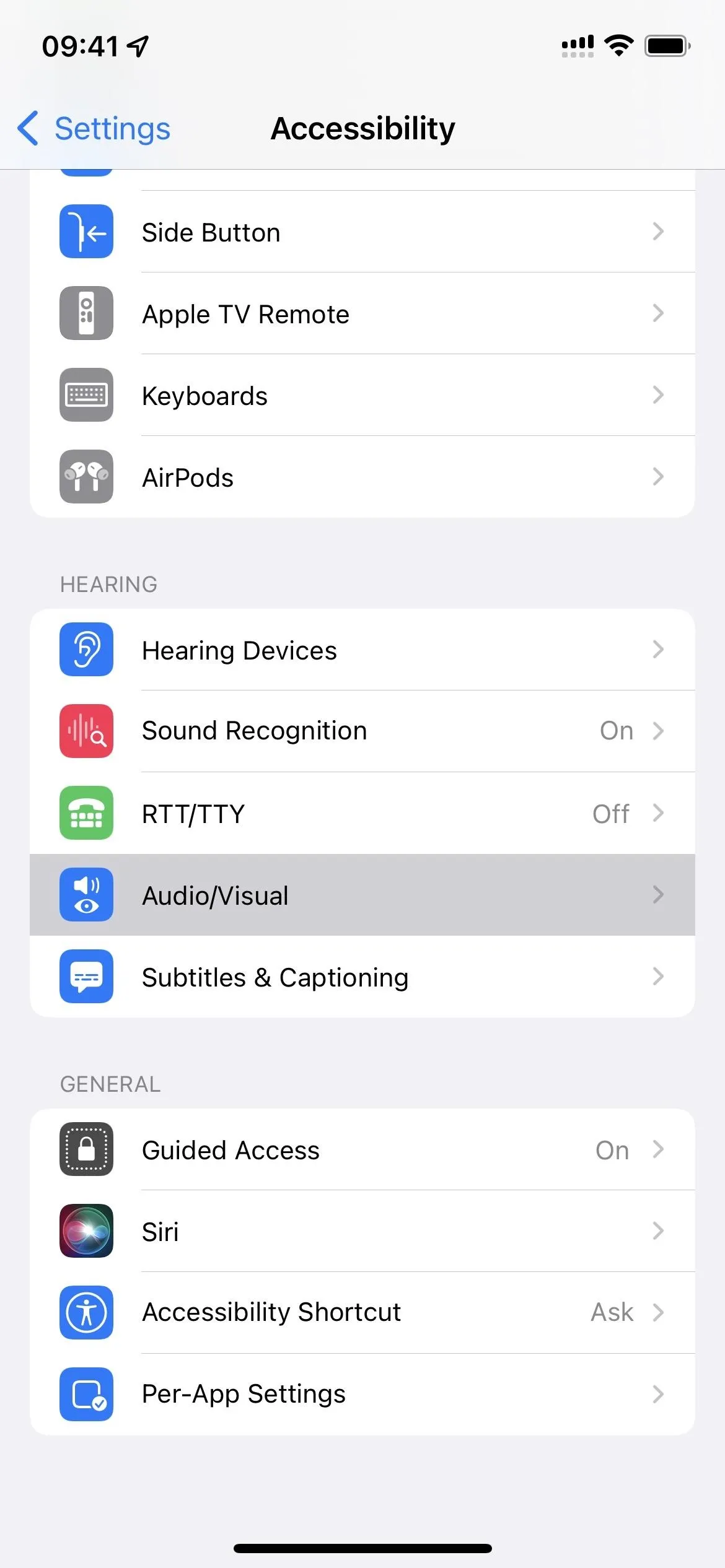
Task: Open Siri accessibility options
Action: pos(362,1231)
